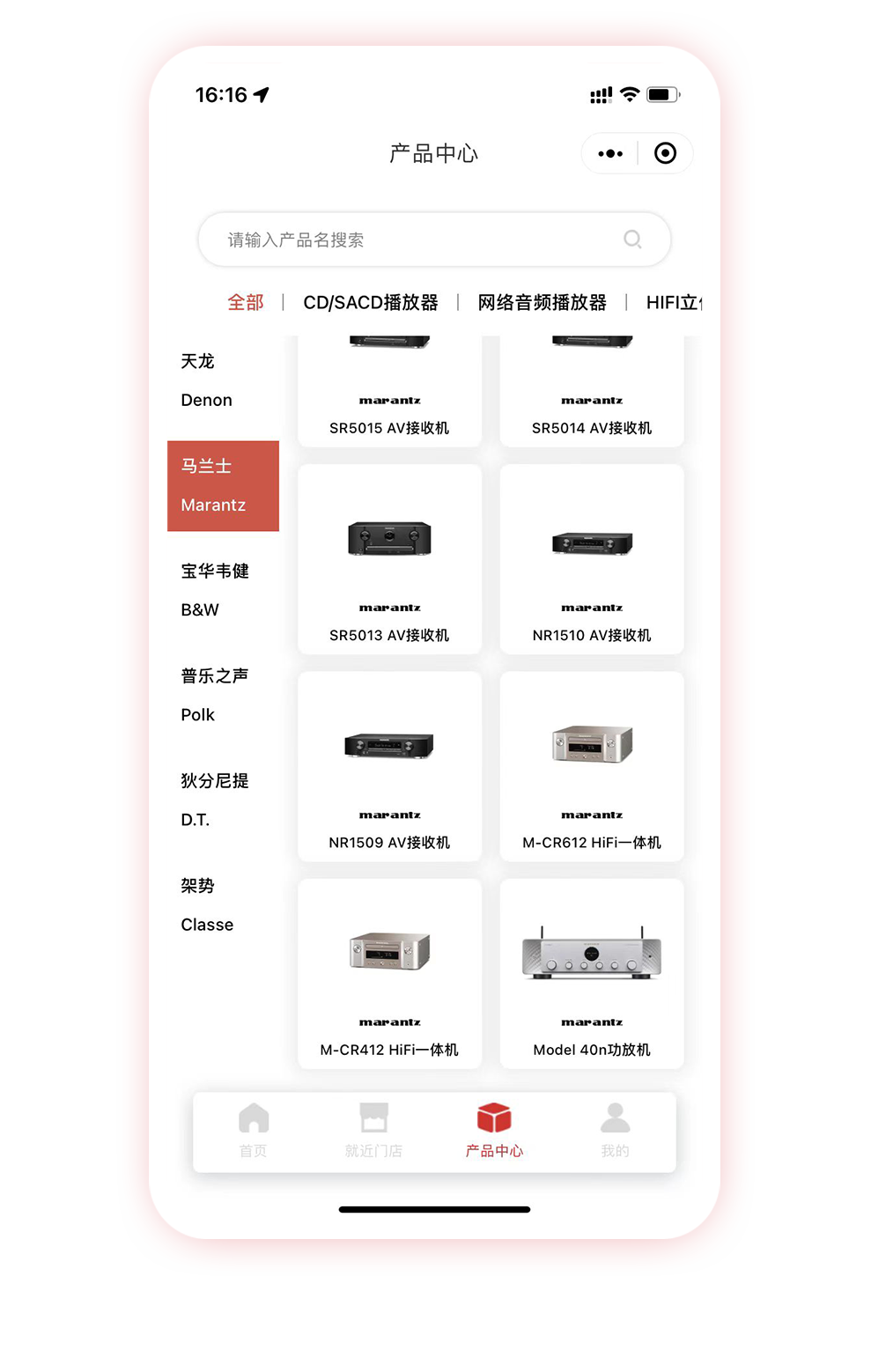View the M-CR612 HiFi一体机 product
The width and height of the screenshot is (871, 1372).
pos(592,766)
